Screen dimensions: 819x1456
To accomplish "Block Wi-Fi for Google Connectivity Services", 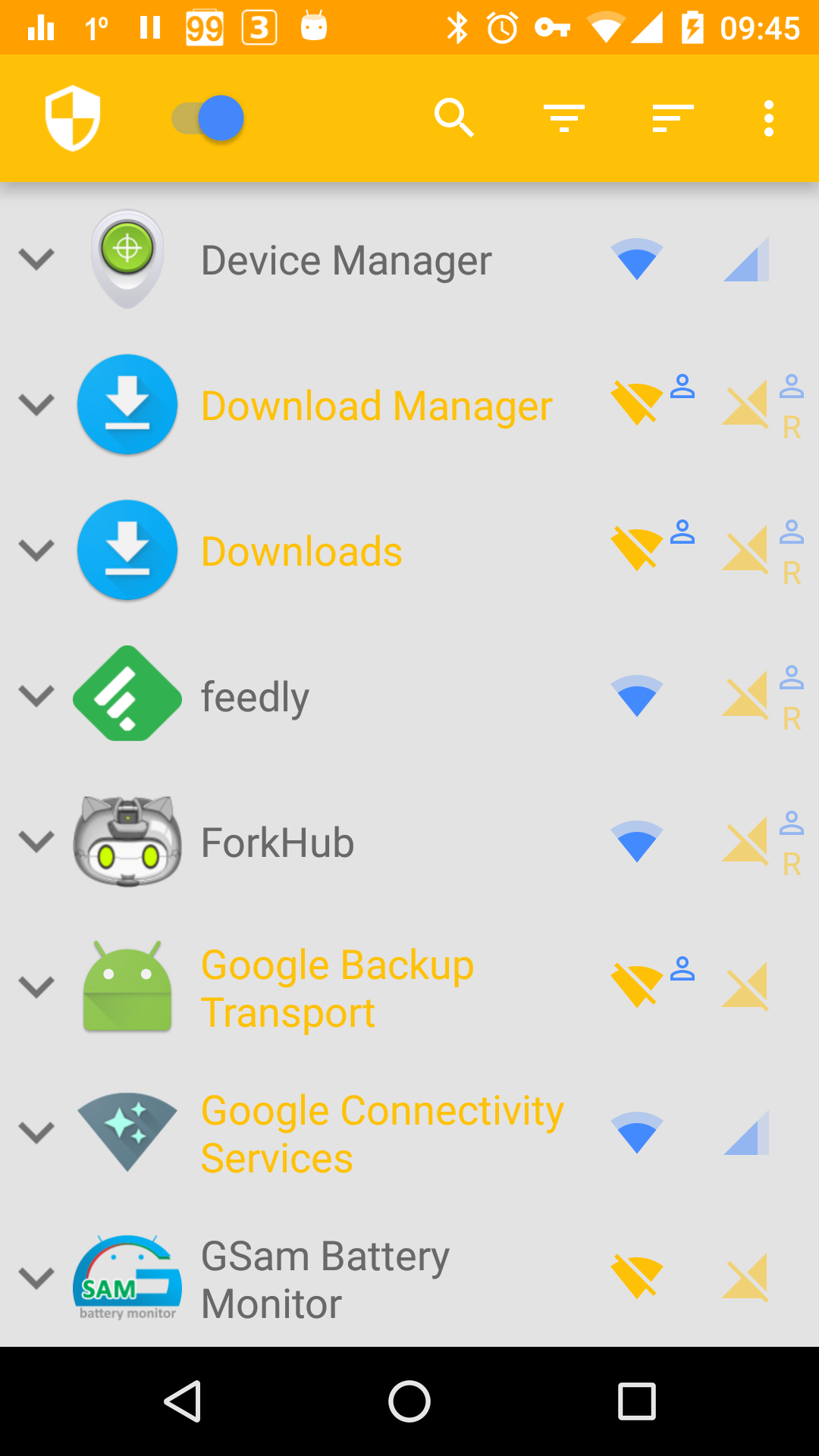I will click(x=637, y=1133).
